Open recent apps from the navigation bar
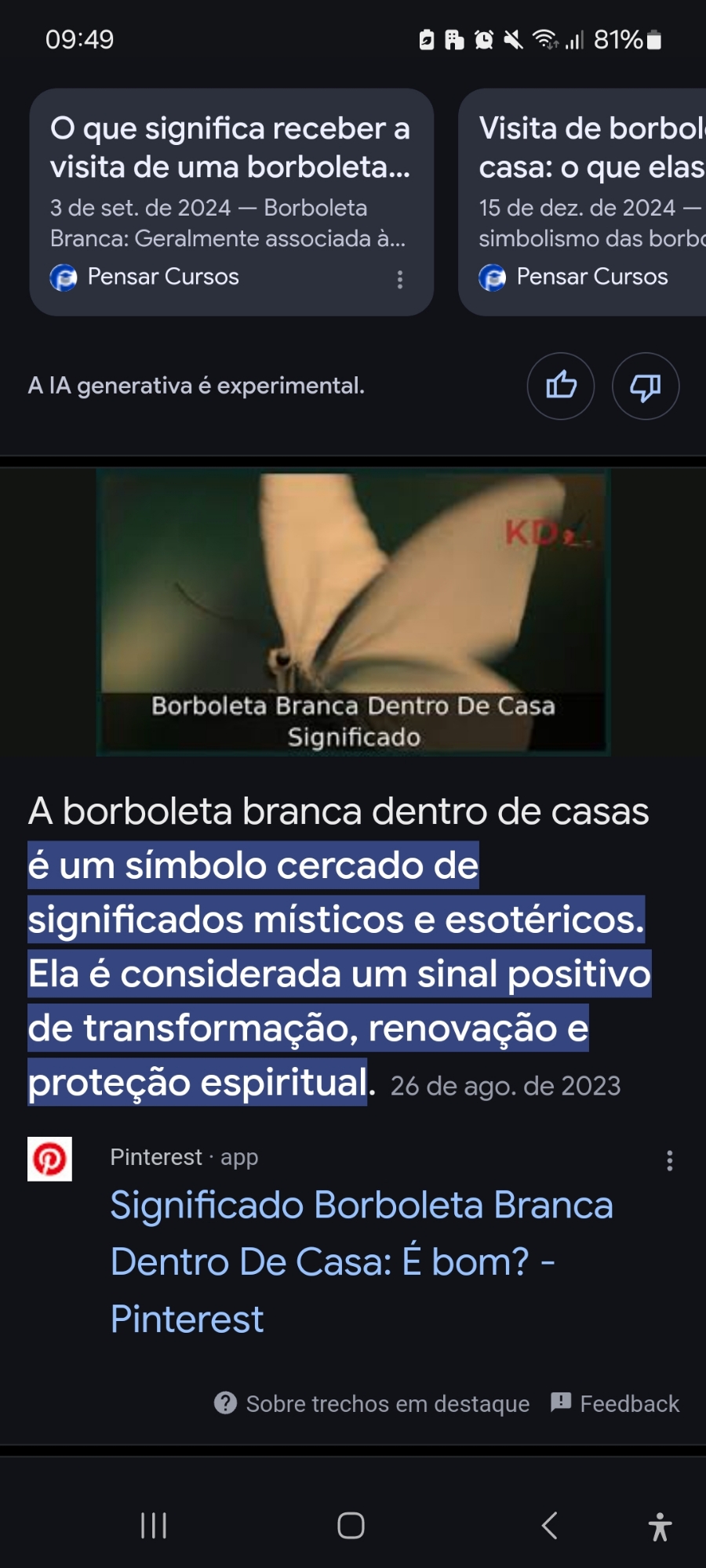The width and height of the screenshot is (706, 1568). coord(154,1526)
